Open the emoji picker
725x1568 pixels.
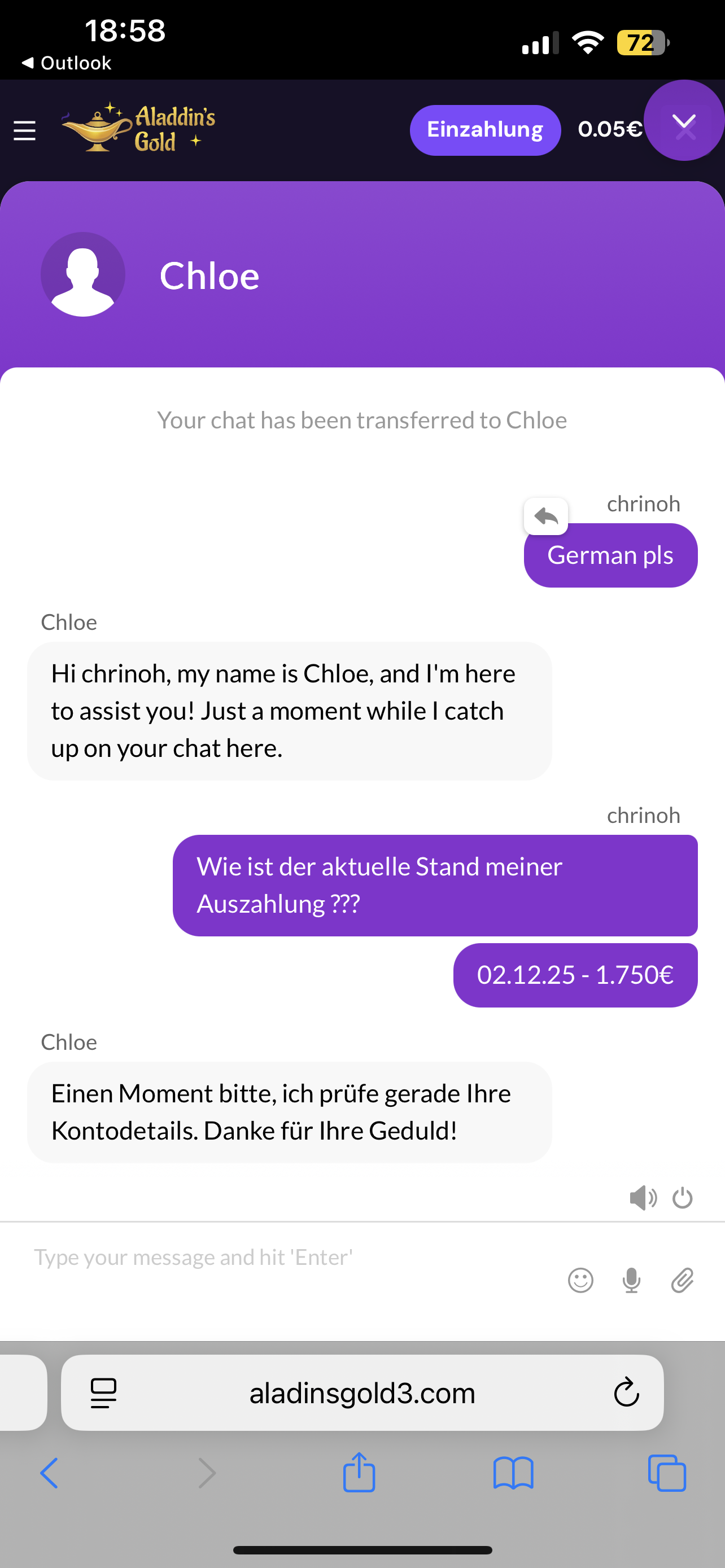[x=580, y=1280]
